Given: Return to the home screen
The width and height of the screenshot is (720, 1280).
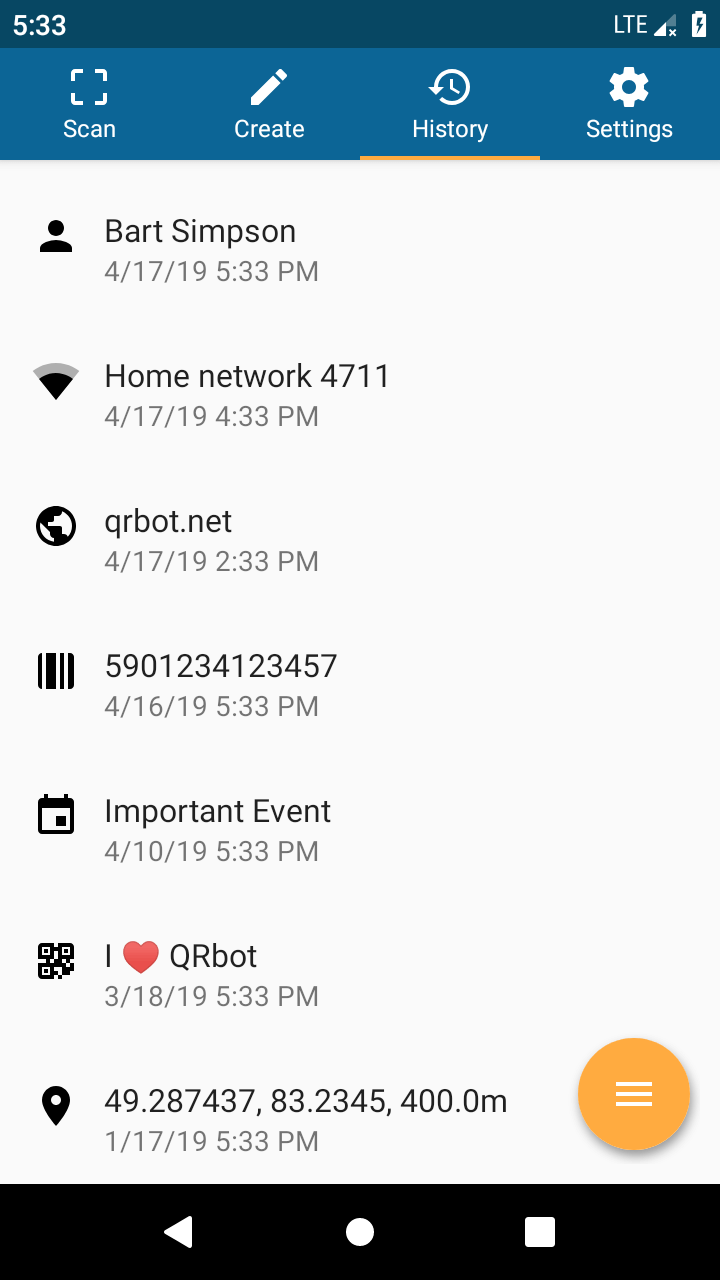Looking at the screenshot, I should point(360,1232).
